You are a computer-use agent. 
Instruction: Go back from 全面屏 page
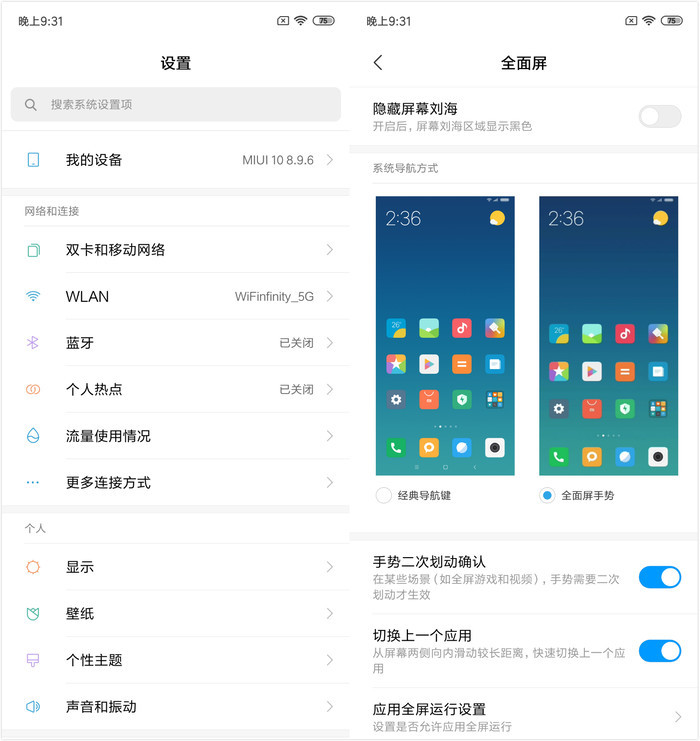[378, 63]
